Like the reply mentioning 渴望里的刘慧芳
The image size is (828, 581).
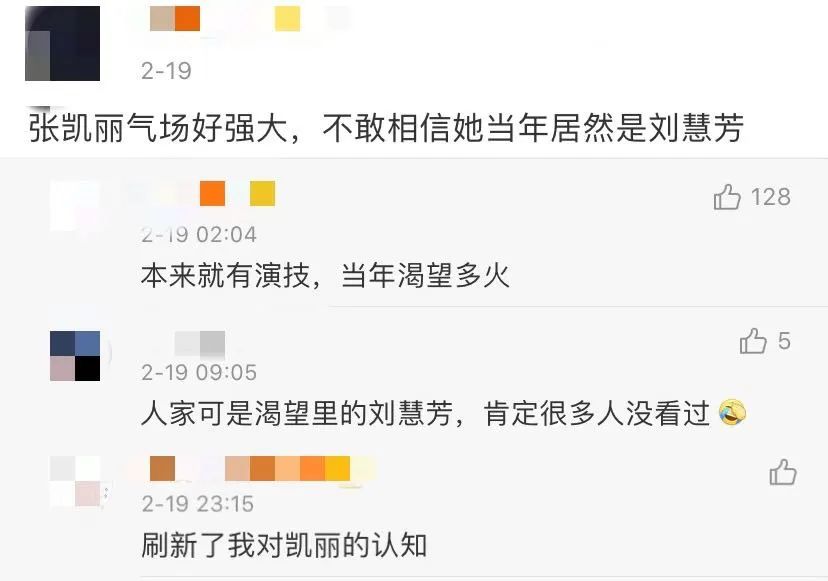click(753, 341)
